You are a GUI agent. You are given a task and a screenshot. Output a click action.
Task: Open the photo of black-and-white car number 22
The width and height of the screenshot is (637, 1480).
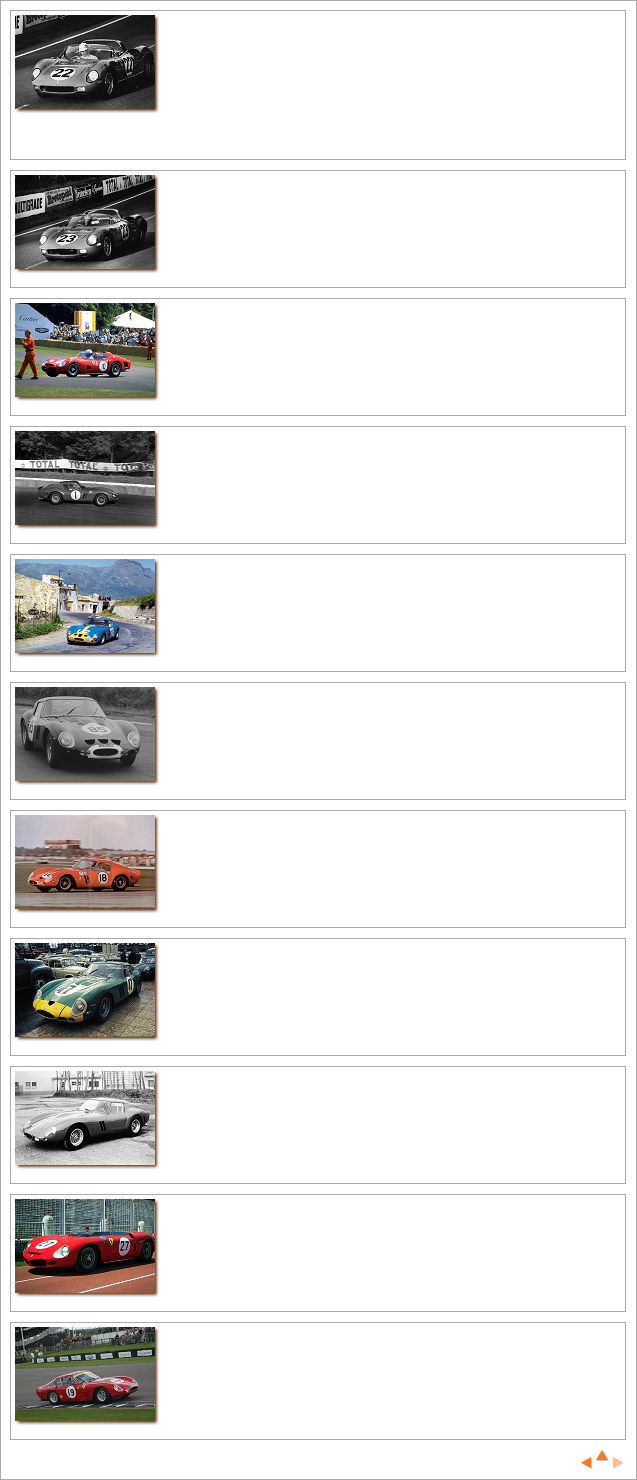tap(85, 62)
